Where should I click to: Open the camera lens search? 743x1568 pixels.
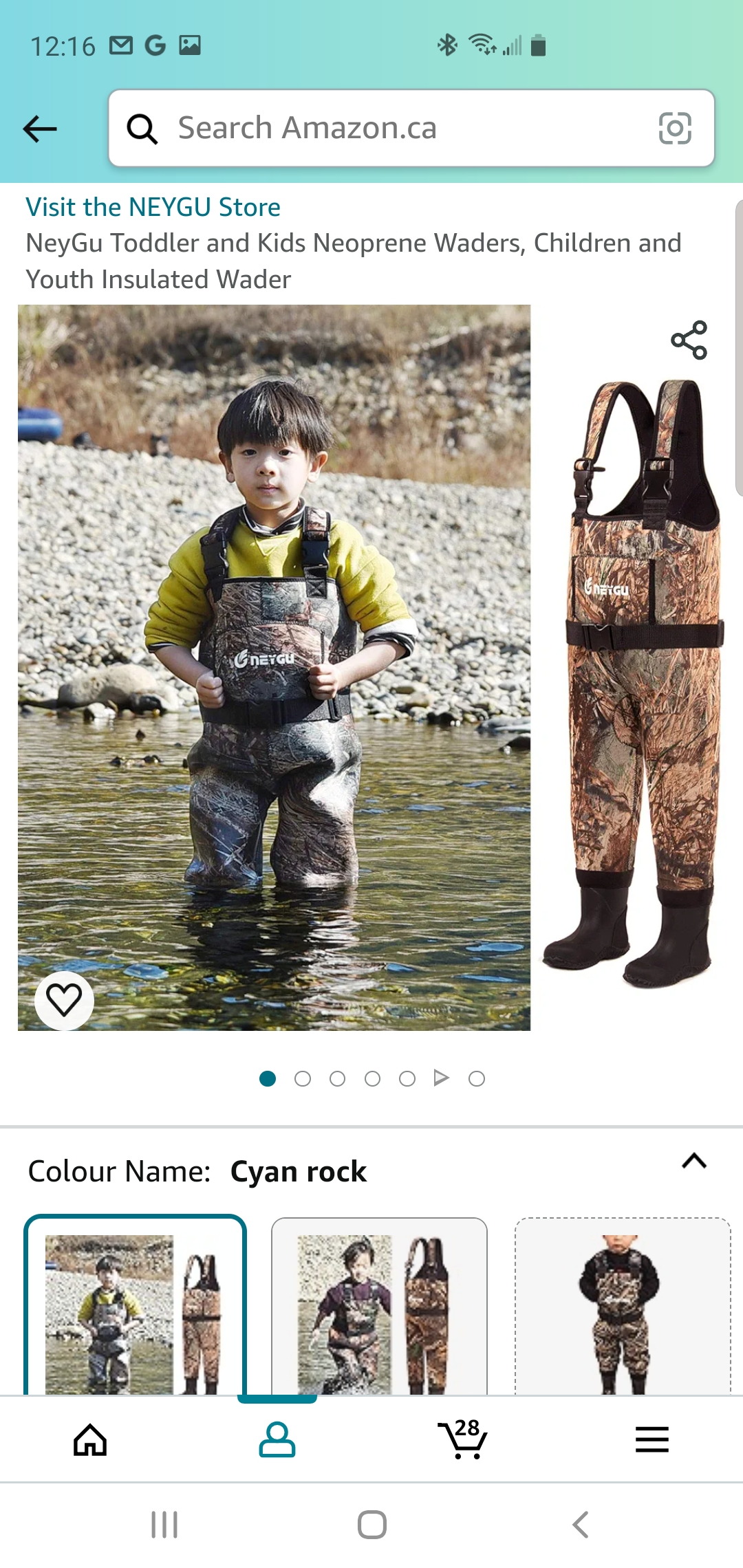click(x=674, y=129)
